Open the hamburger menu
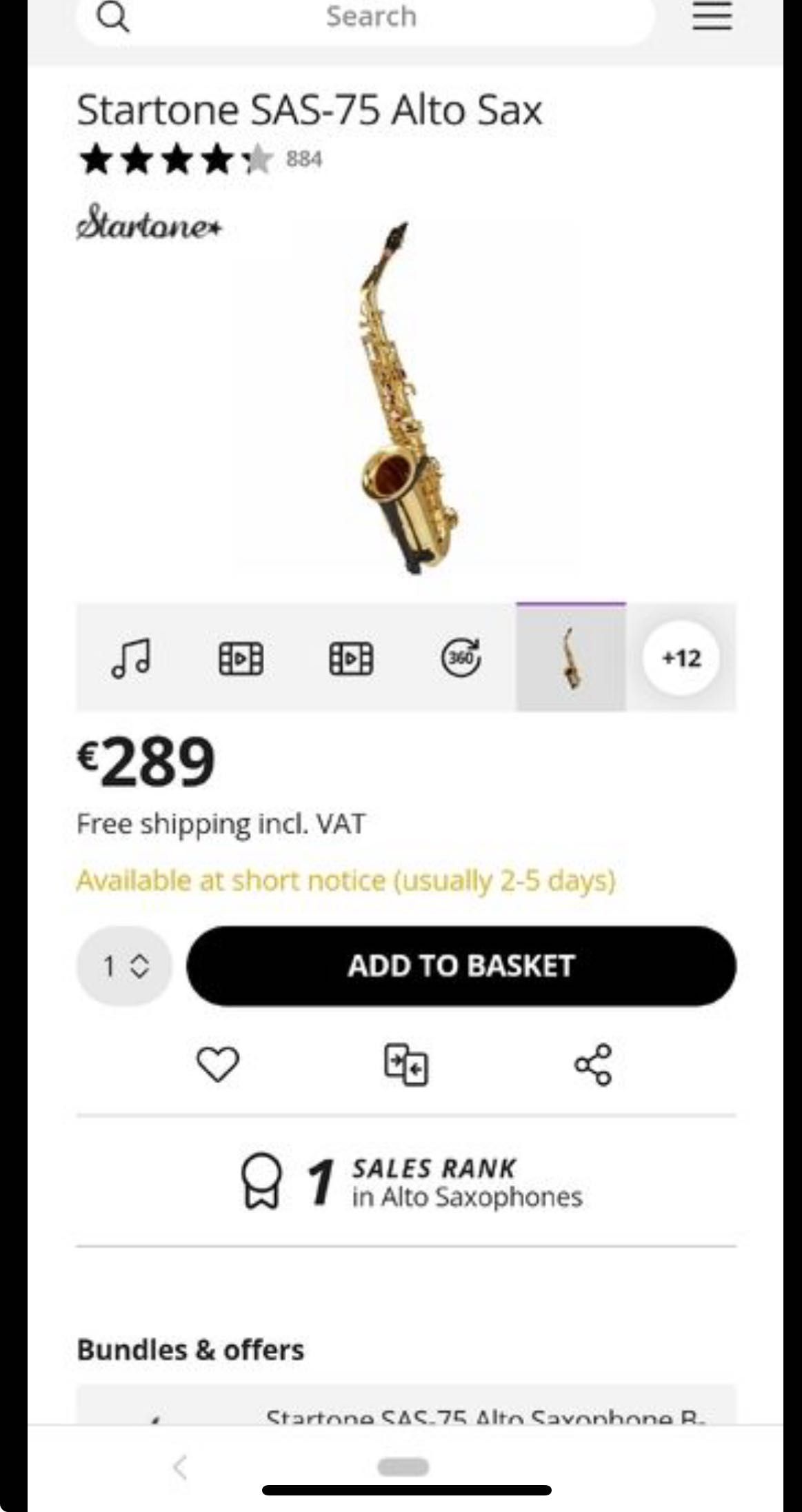Image resolution: width=802 pixels, height=1512 pixels. click(712, 15)
